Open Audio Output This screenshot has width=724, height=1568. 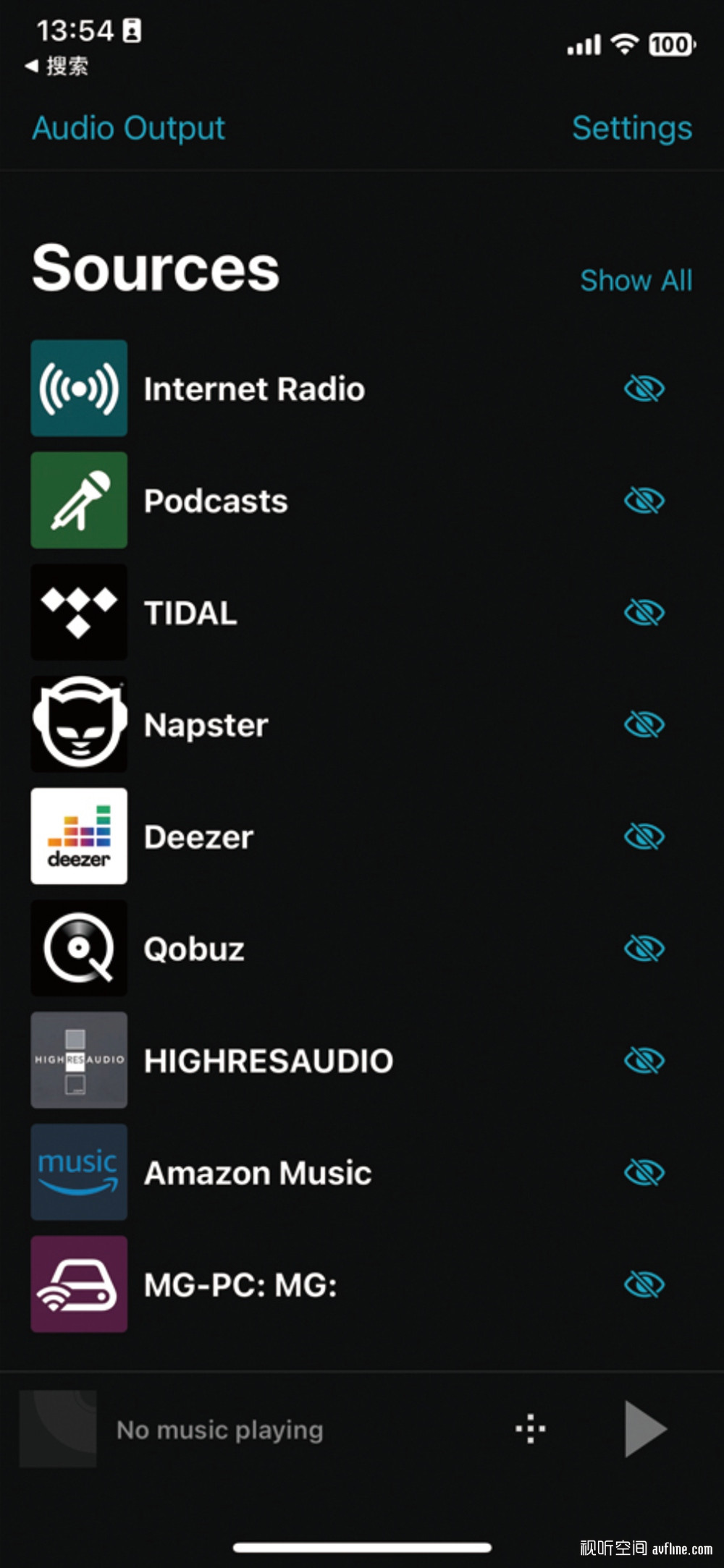[129, 129]
